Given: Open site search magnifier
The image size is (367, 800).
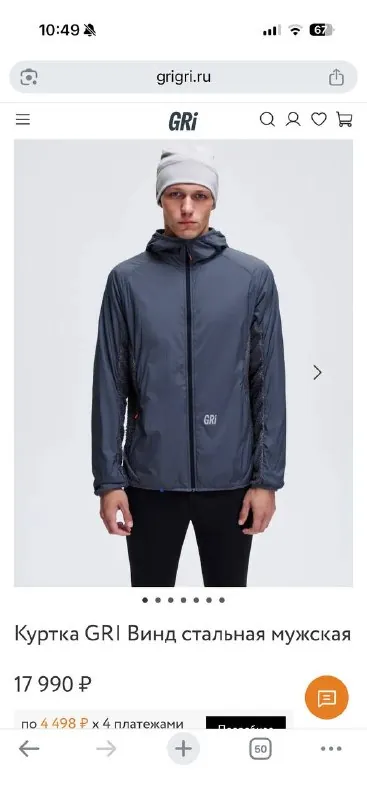Looking at the screenshot, I should click(x=267, y=120).
